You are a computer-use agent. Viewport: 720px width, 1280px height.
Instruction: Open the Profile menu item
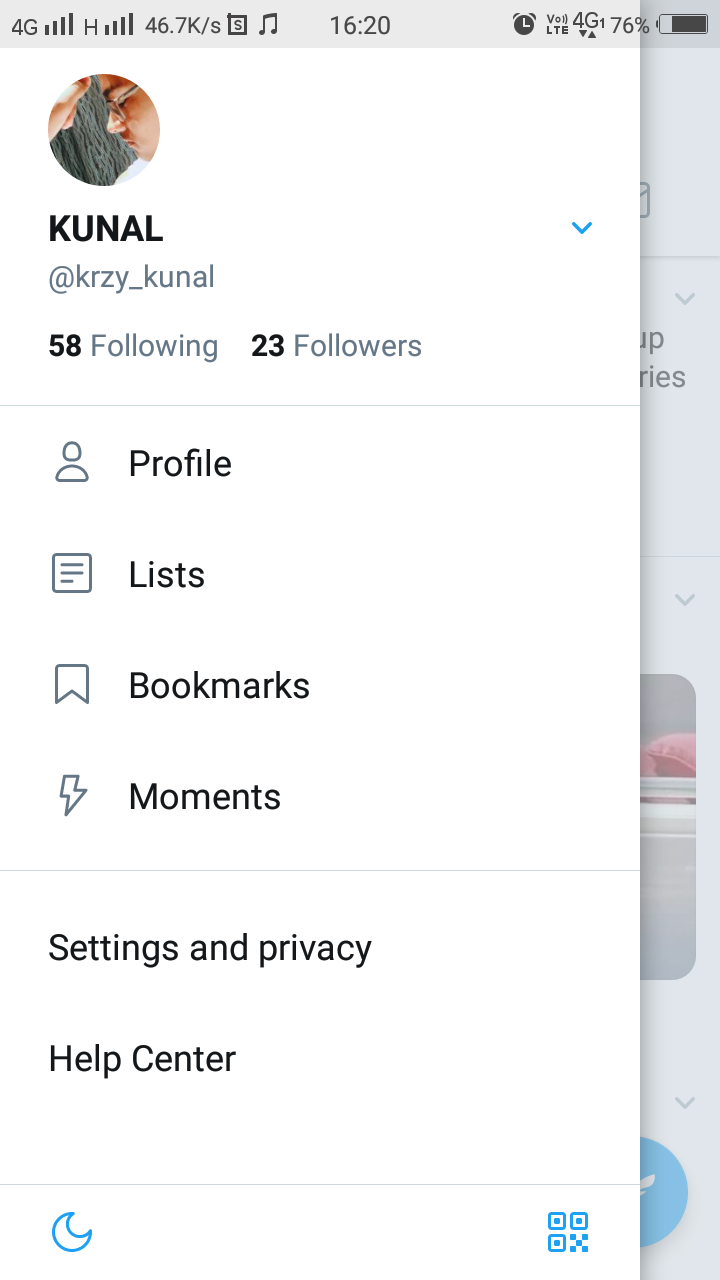point(180,464)
